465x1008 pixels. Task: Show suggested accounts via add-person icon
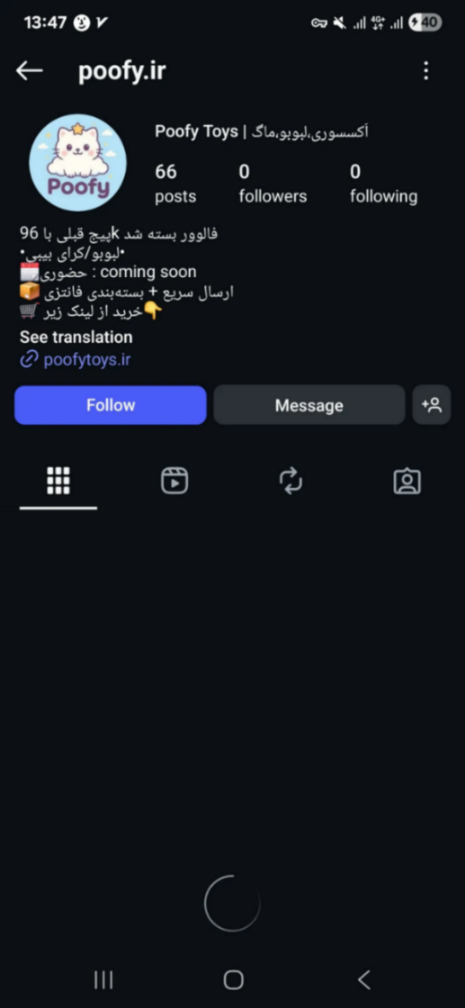point(432,405)
